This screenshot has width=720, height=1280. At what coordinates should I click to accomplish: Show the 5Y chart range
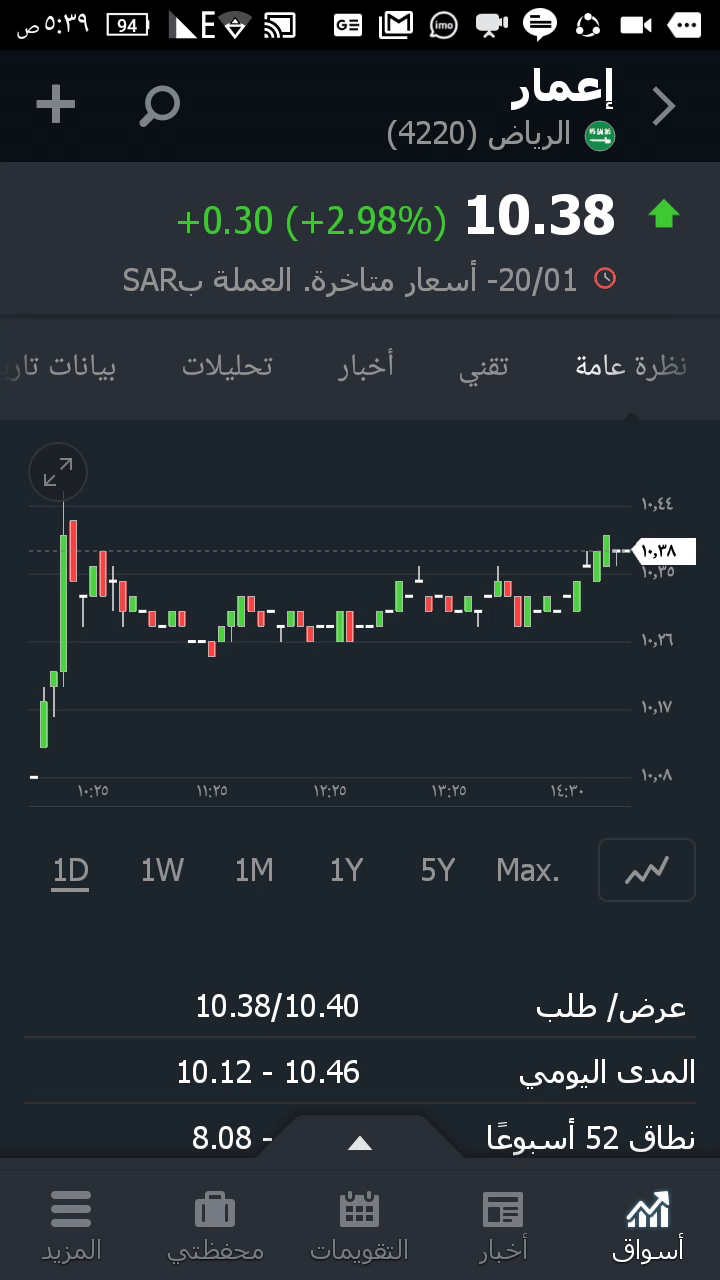(x=438, y=871)
